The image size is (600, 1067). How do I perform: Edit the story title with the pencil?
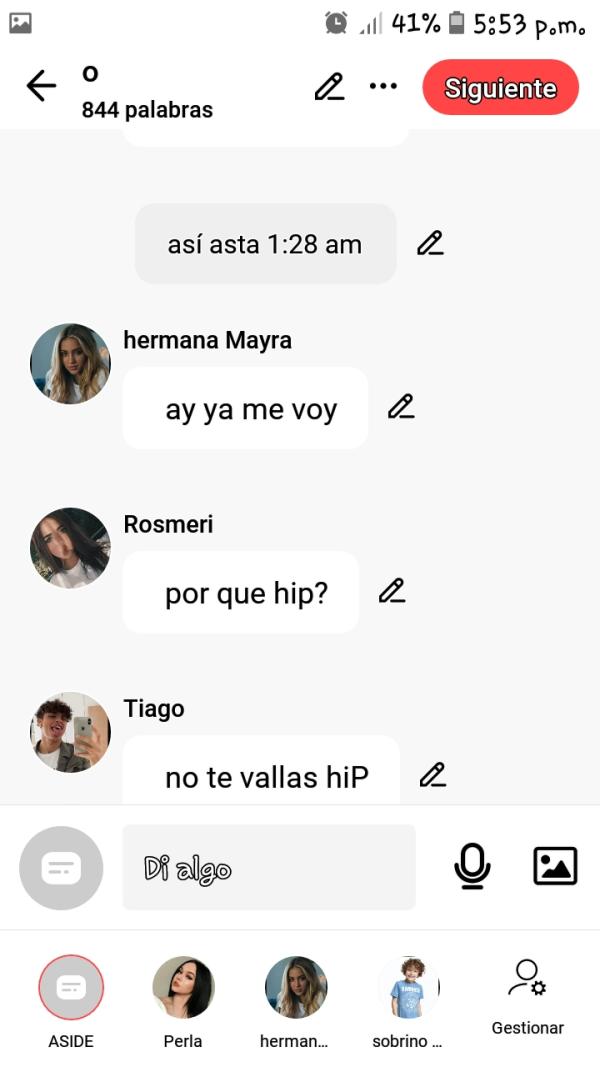coord(329,87)
